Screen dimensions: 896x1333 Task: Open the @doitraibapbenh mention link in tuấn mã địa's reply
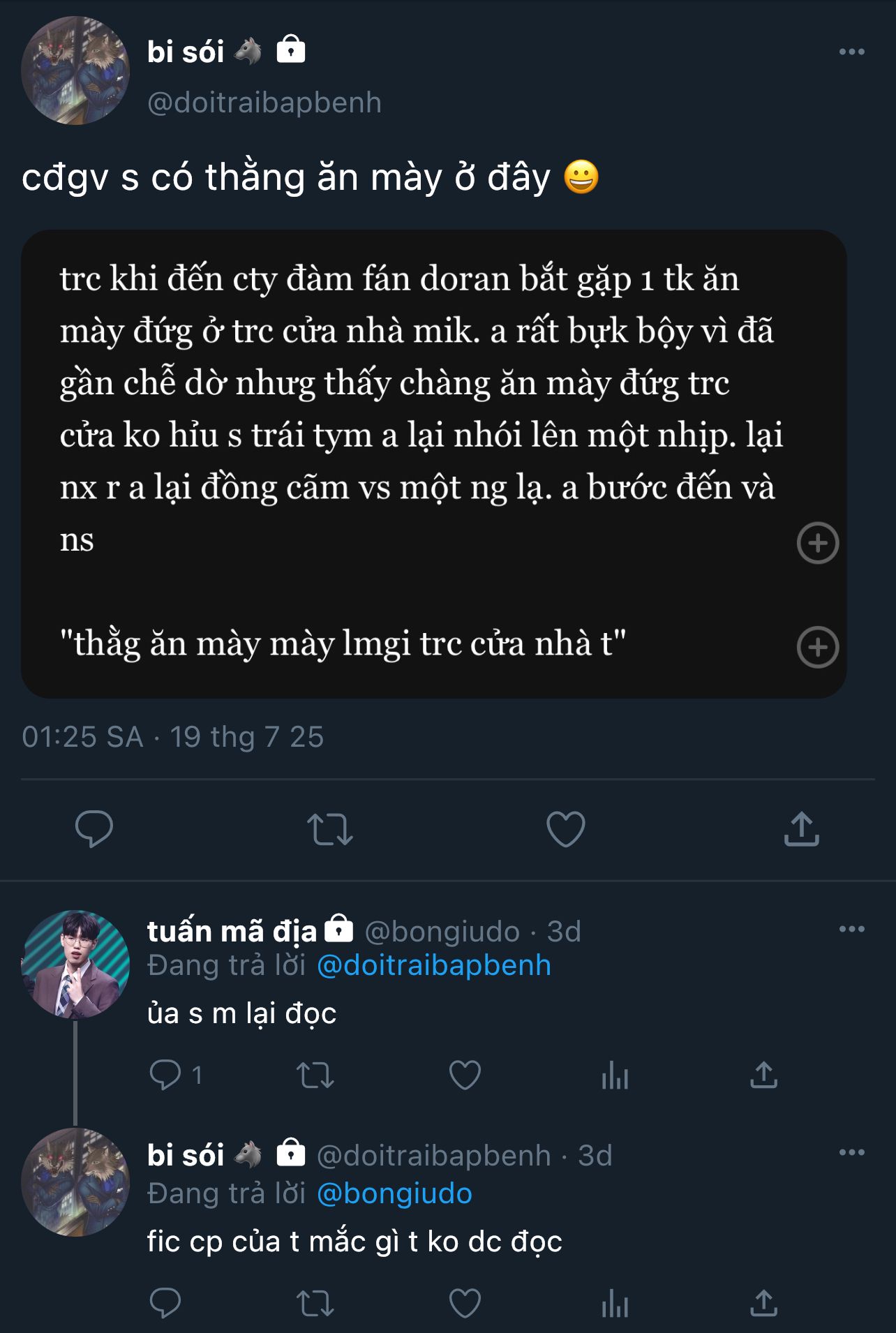(x=434, y=965)
